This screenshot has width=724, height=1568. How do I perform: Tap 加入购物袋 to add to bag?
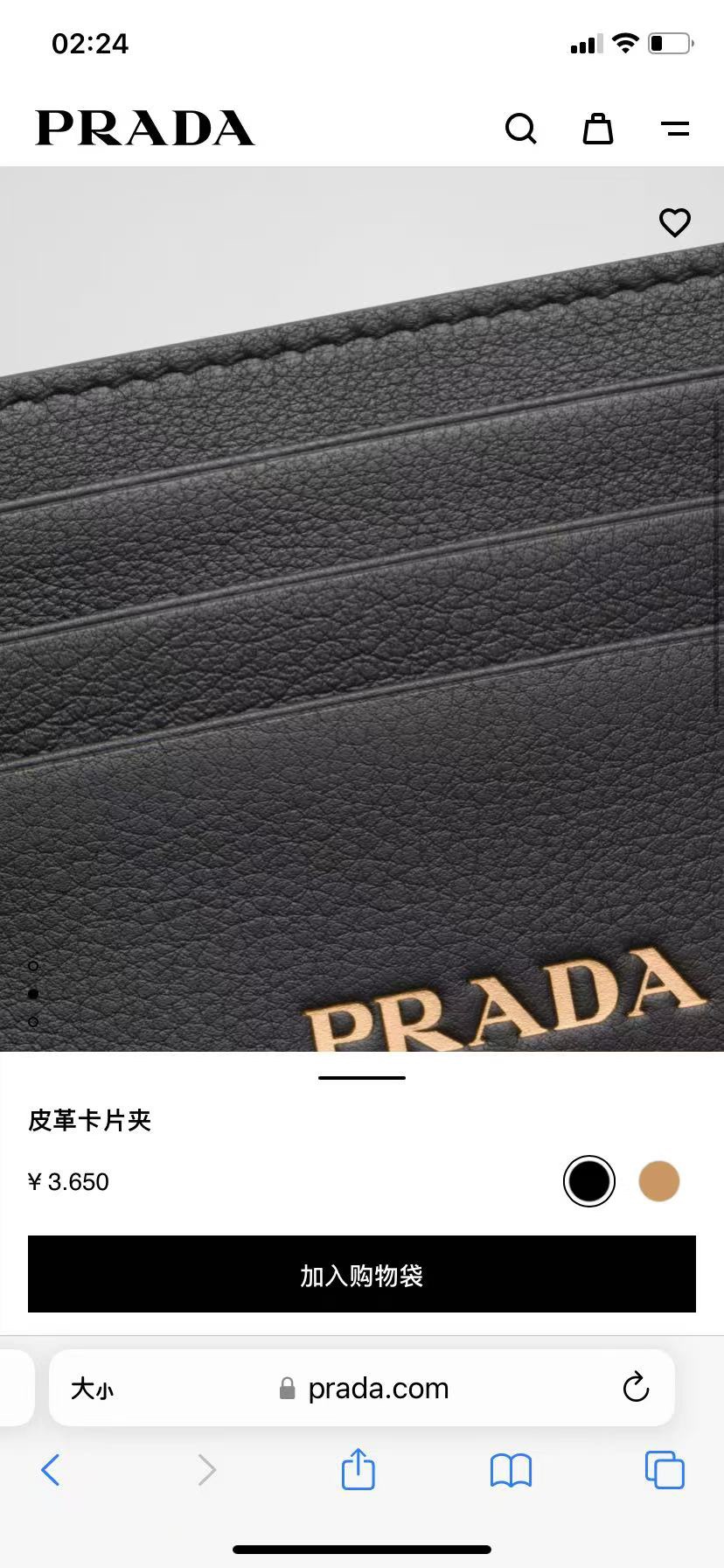click(x=362, y=1274)
